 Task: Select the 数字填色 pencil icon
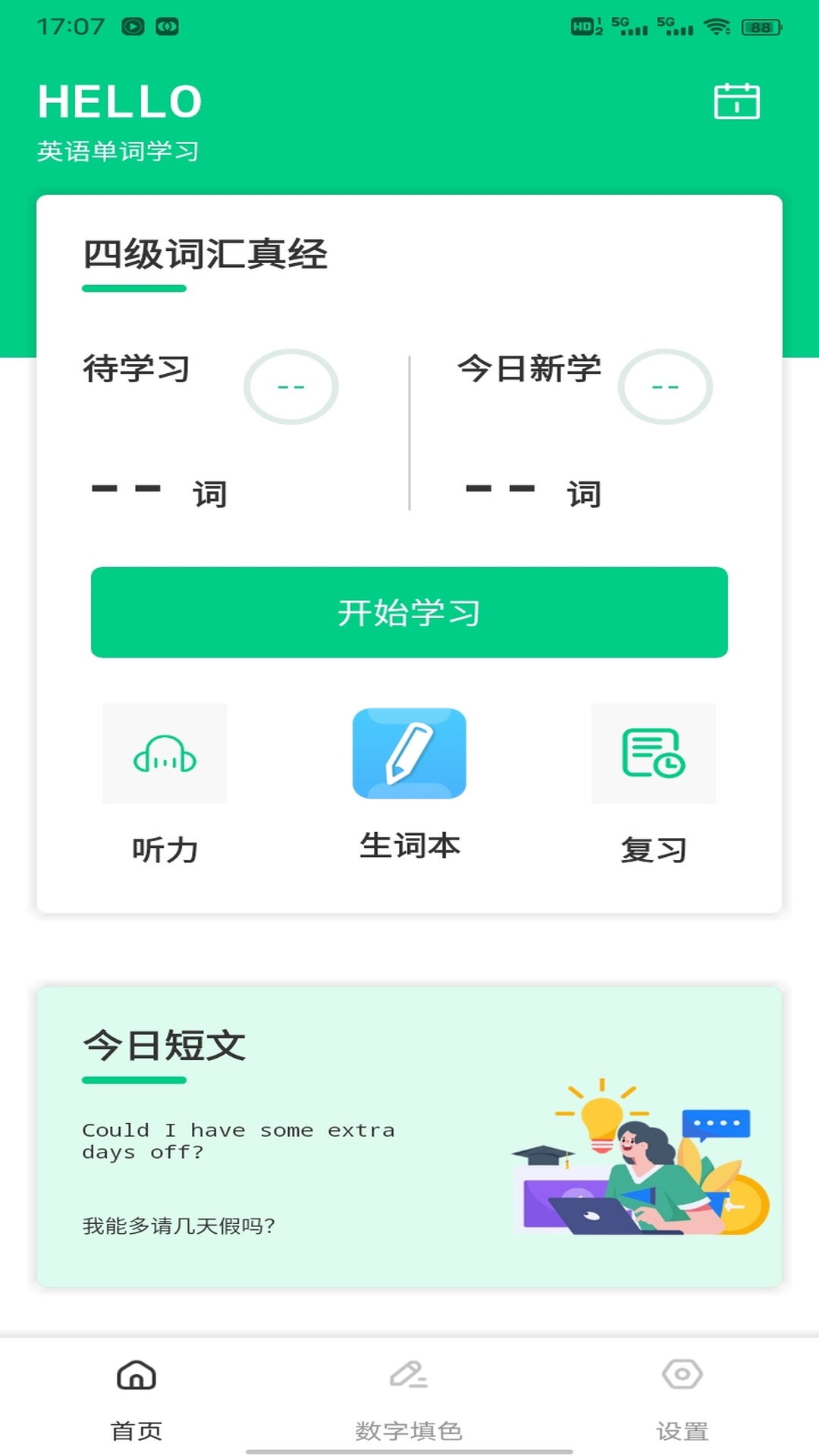pyautogui.click(x=409, y=1375)
